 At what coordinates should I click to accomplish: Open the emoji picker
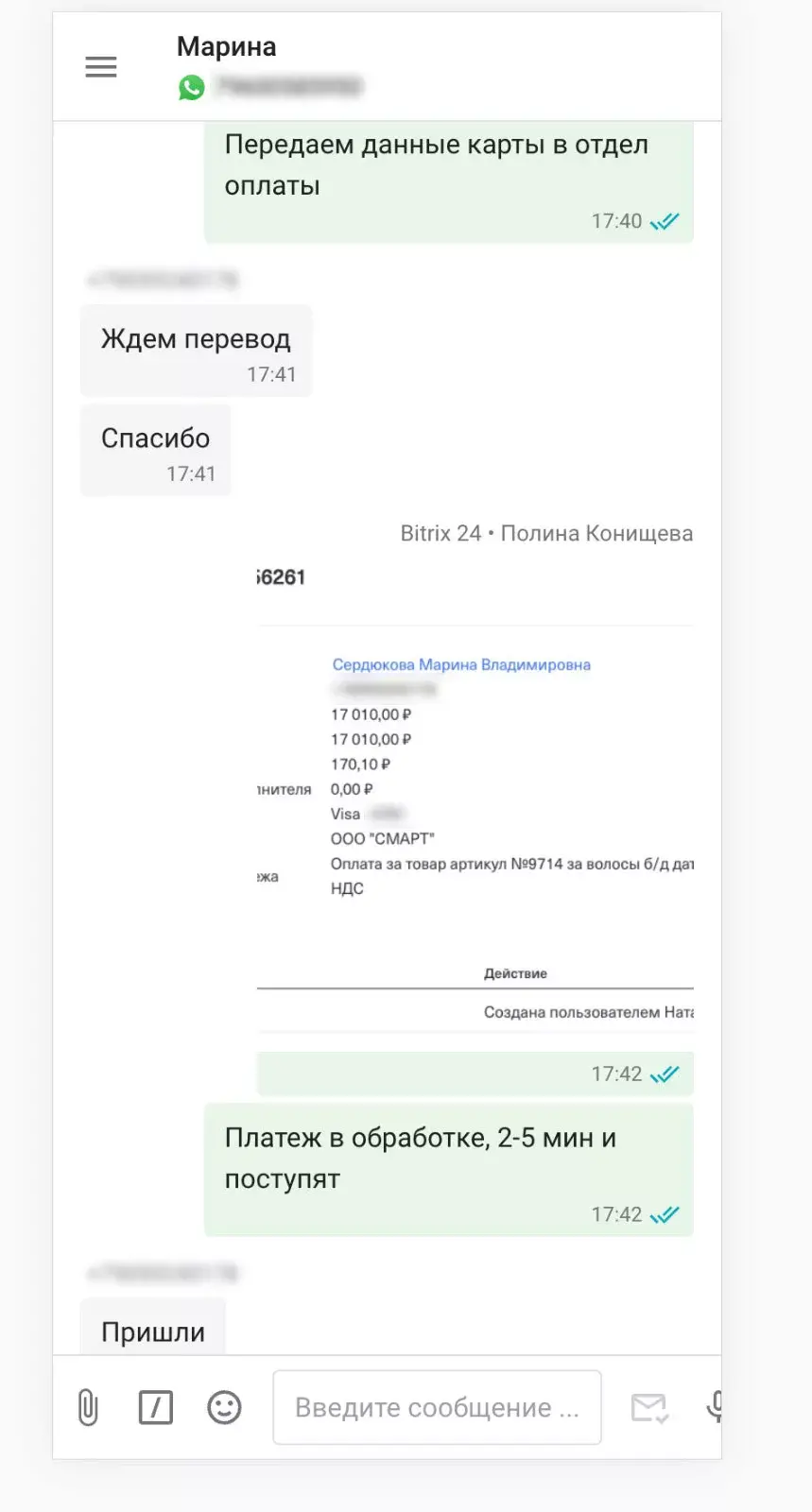(224, 1407)
